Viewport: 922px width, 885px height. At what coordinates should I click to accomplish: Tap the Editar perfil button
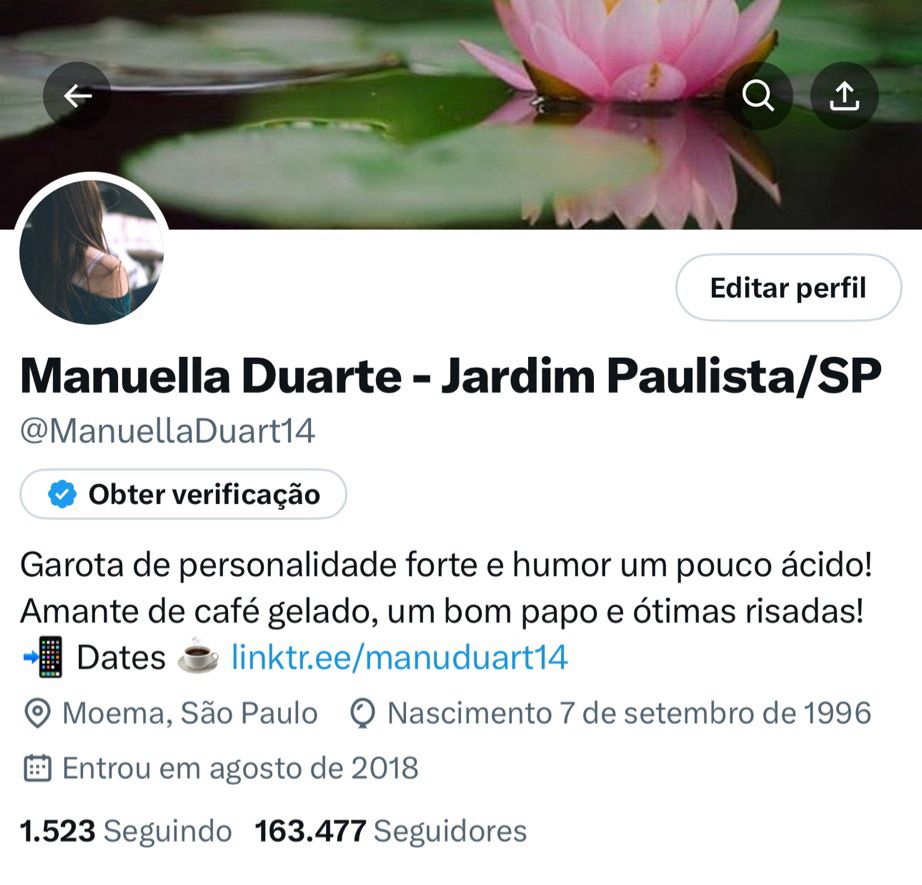coord(788,288)
